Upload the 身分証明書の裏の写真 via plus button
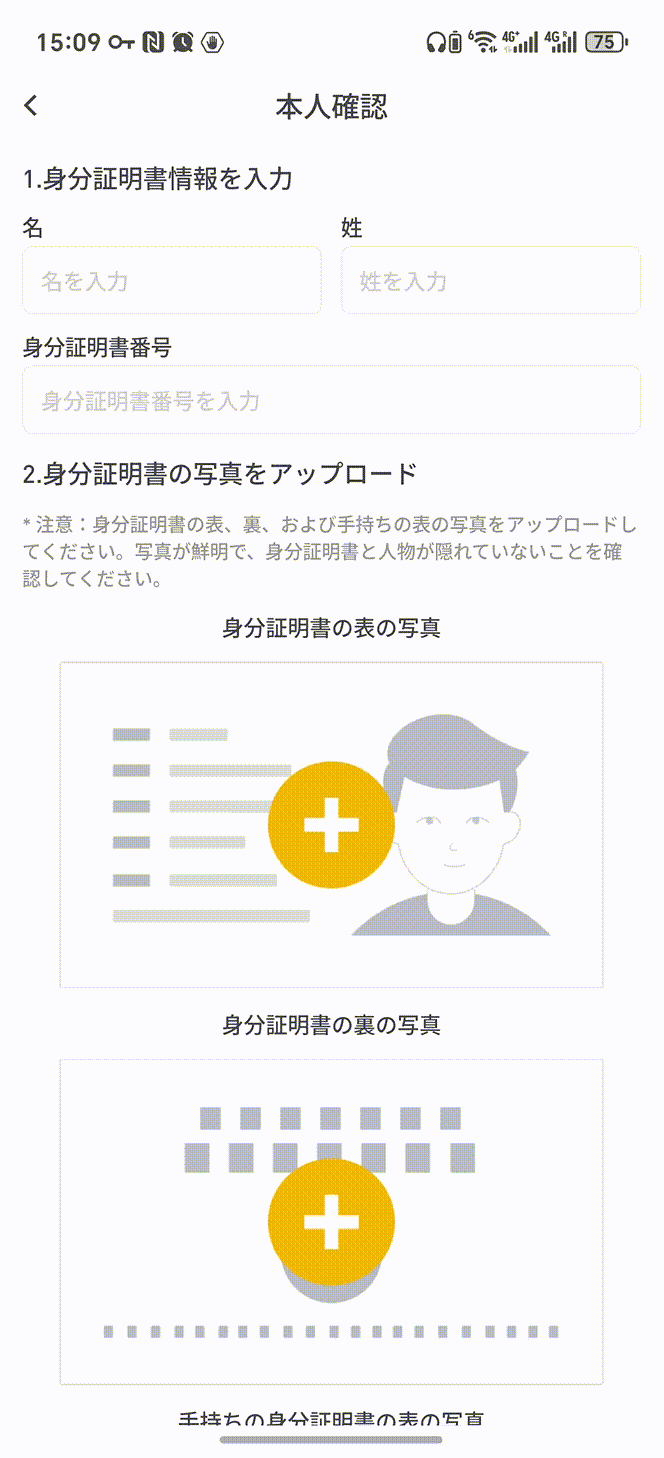The image size is (664, 1458). (x=331, y=1221)
